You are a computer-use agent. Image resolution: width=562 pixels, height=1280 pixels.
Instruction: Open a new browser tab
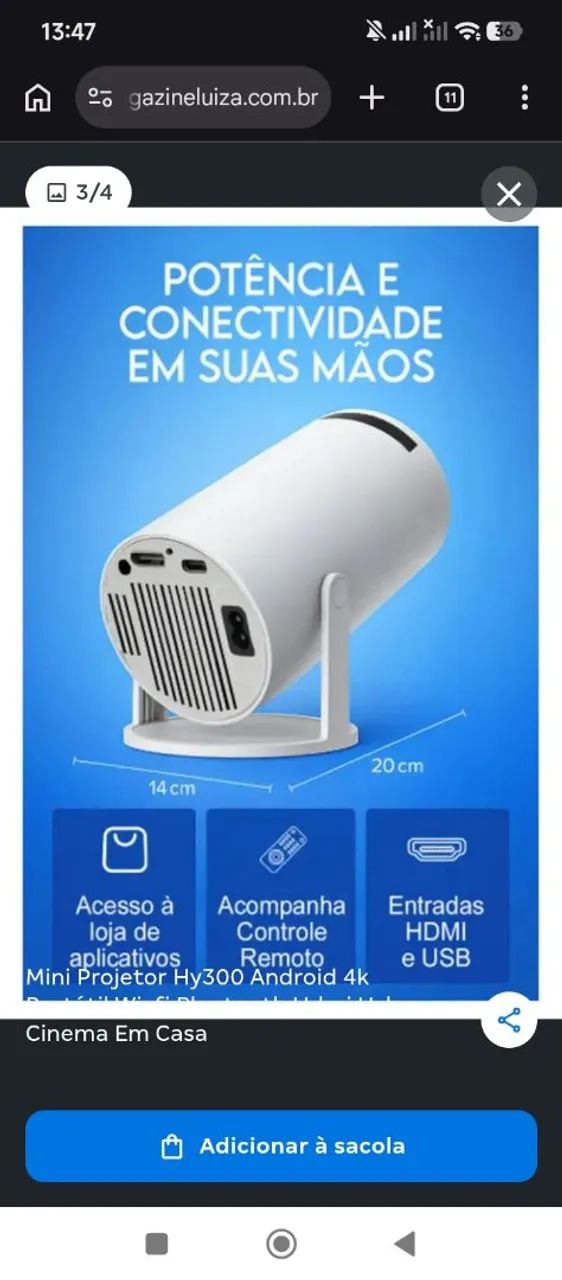pos(371,97)
